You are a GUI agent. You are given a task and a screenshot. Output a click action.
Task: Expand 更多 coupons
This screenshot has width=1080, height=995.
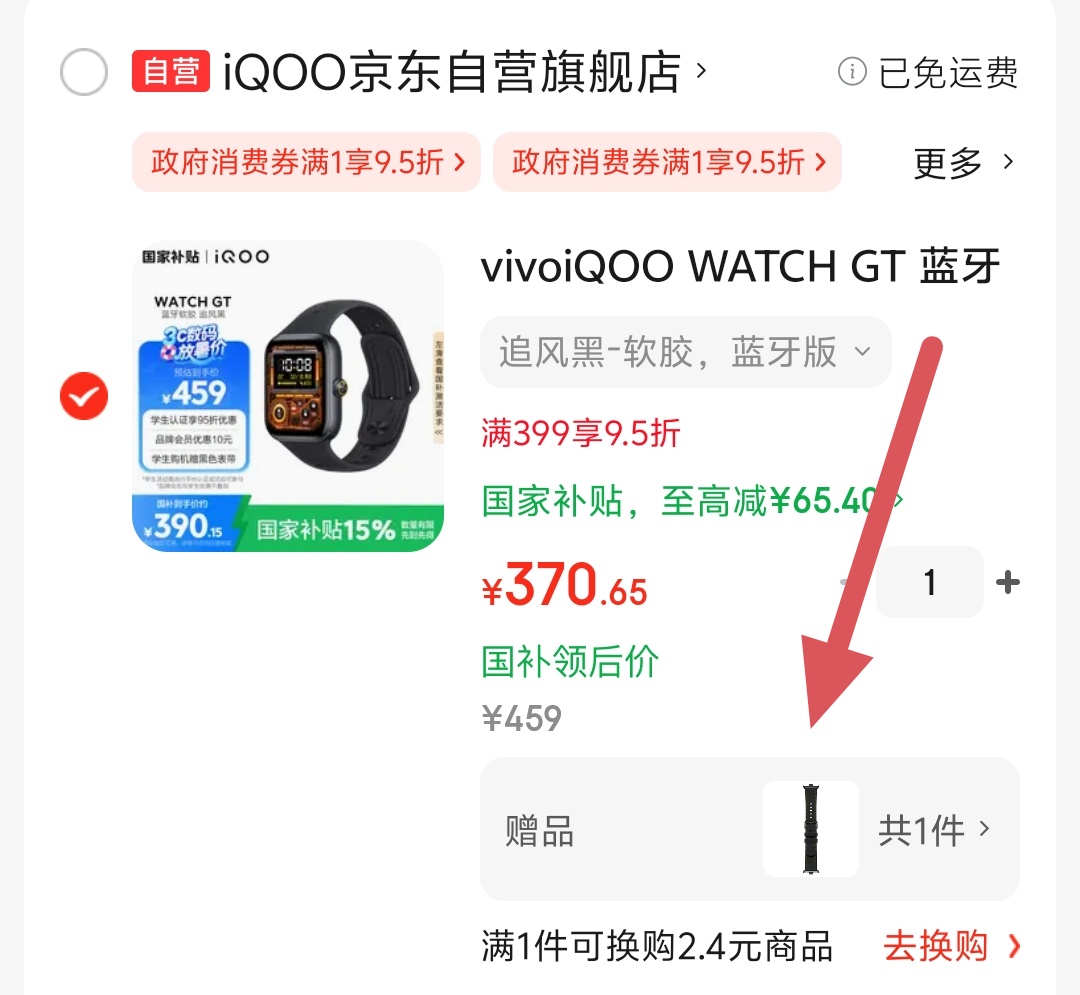click(963, 163)
